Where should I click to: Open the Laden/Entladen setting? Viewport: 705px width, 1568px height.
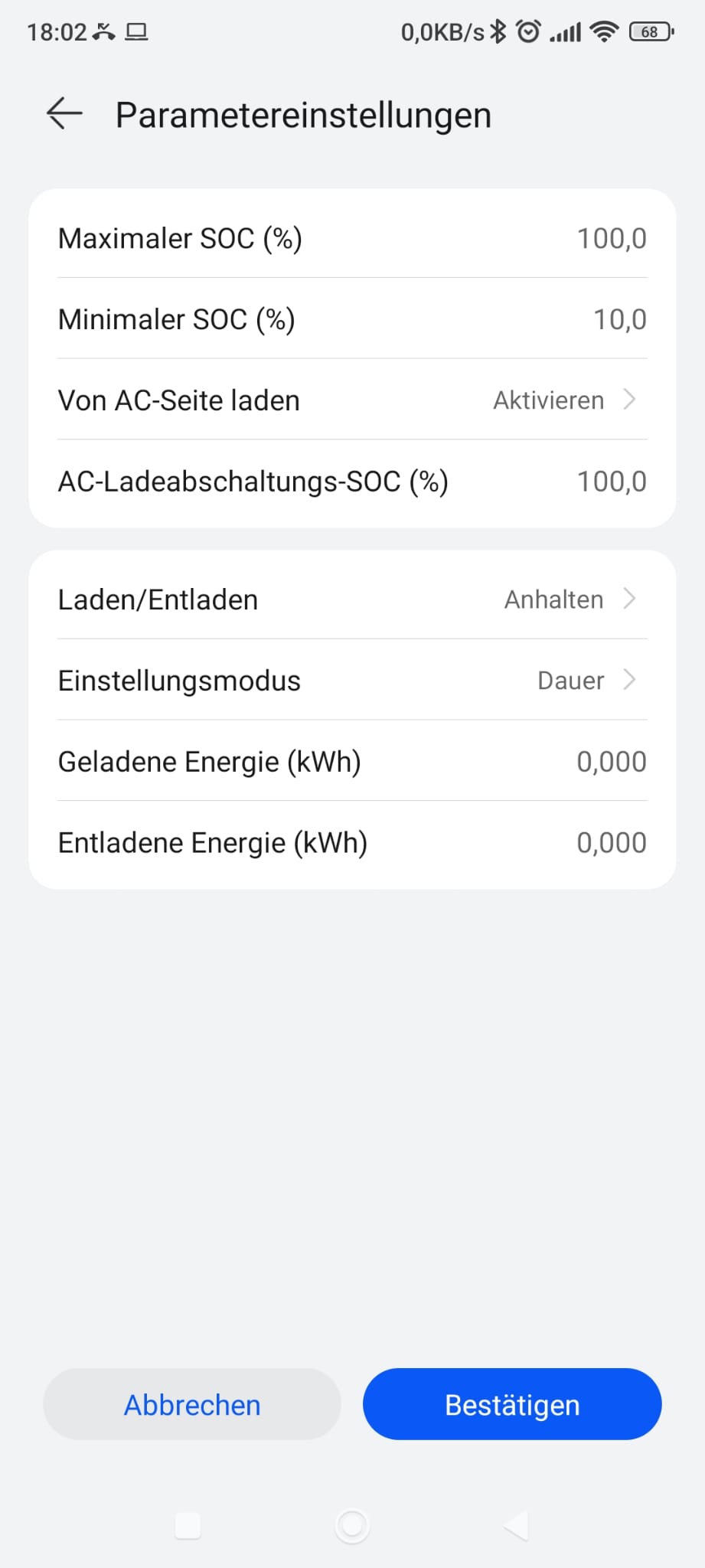point(352,599)
